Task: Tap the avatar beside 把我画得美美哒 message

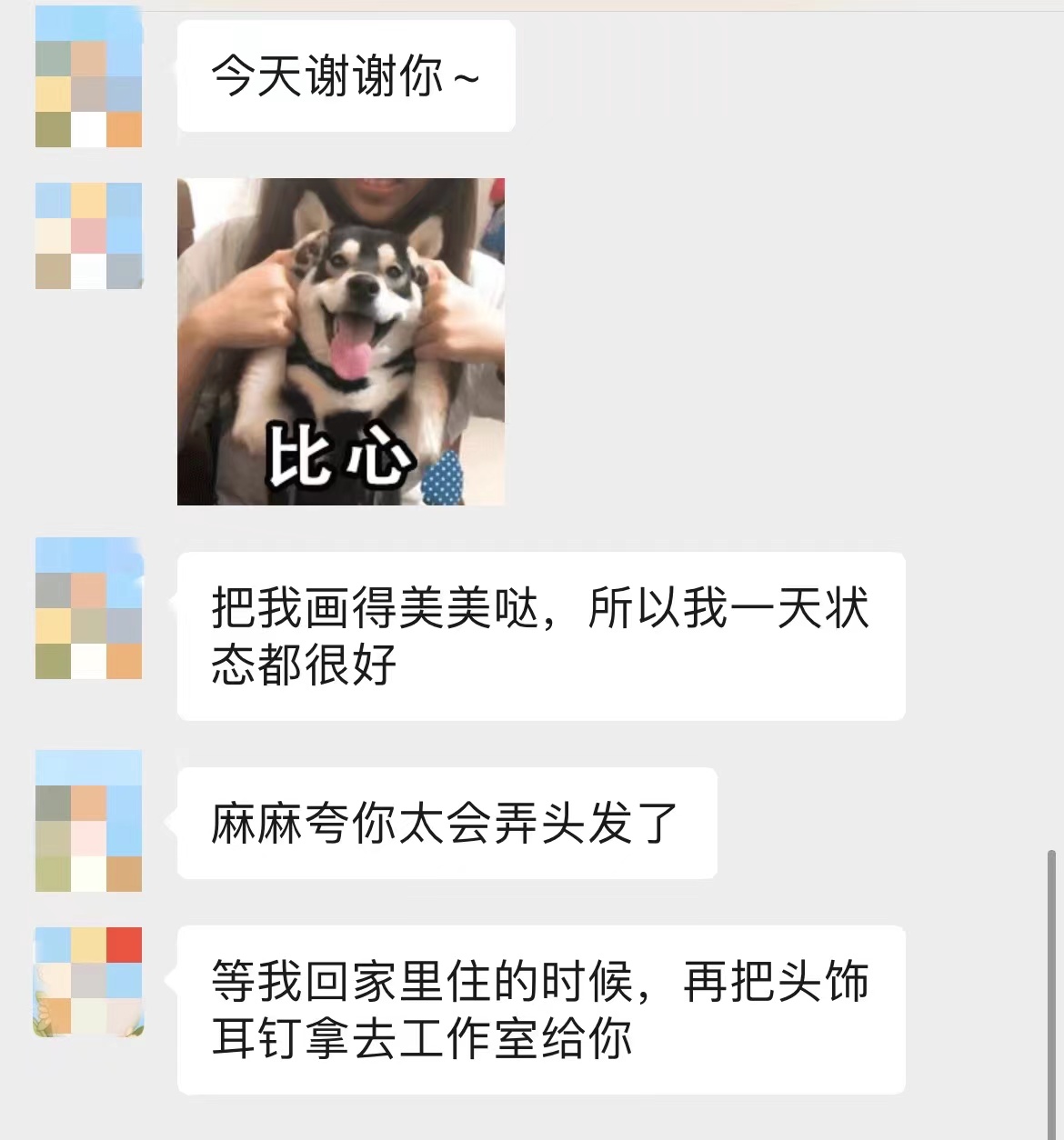Action: coord(89,608)
